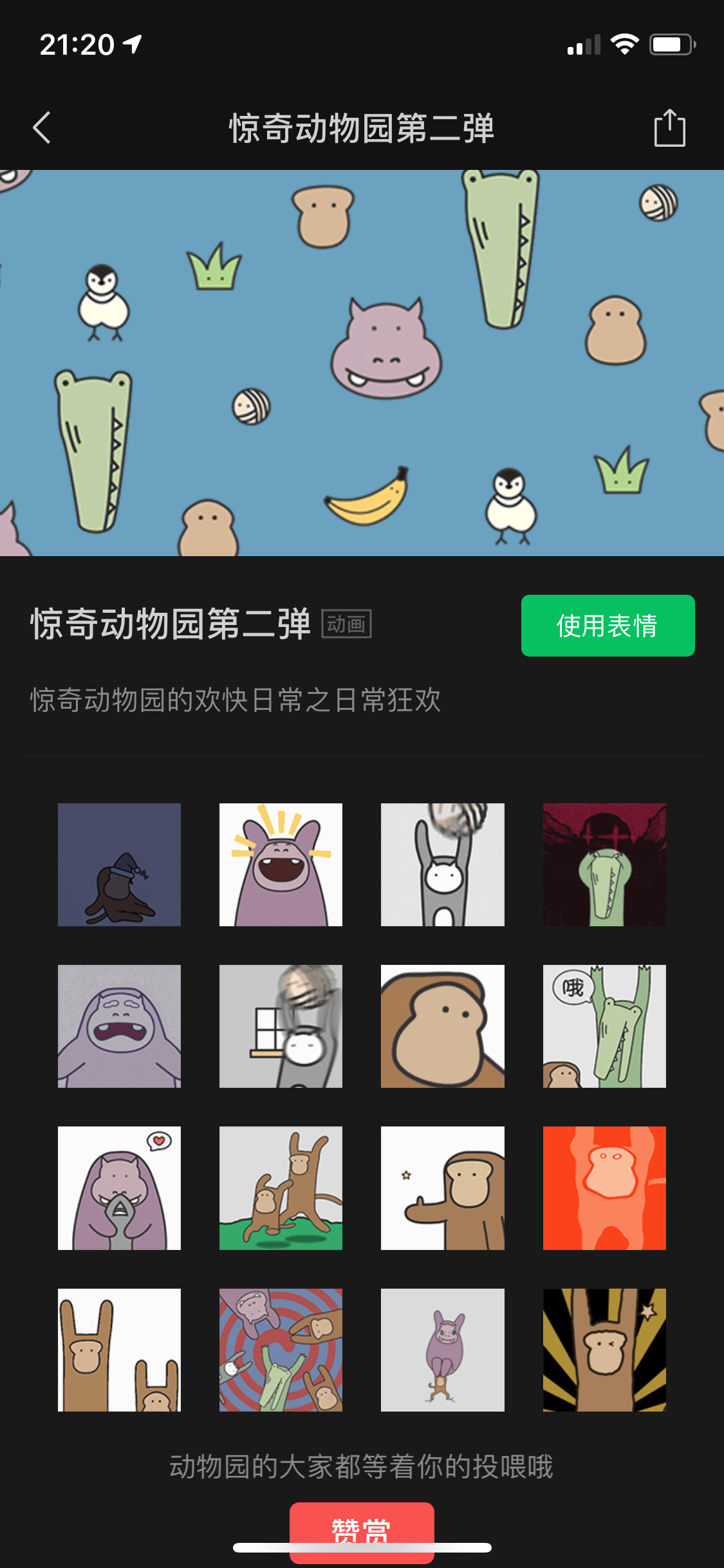Screen dimensions: 724x1568
Task: Preview the crocodile saying 哦 sticker
Action: (x=604, y=1026)
